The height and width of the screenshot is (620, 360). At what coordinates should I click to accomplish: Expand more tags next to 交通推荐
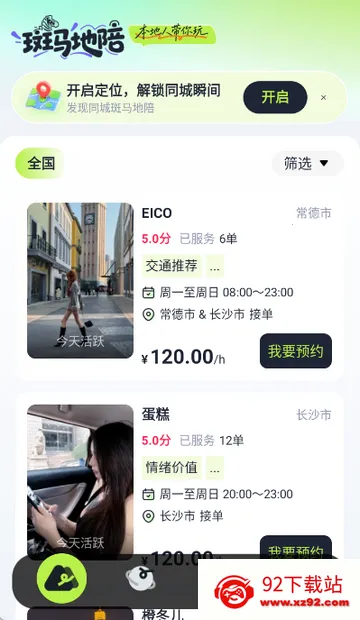coord(215,266)
